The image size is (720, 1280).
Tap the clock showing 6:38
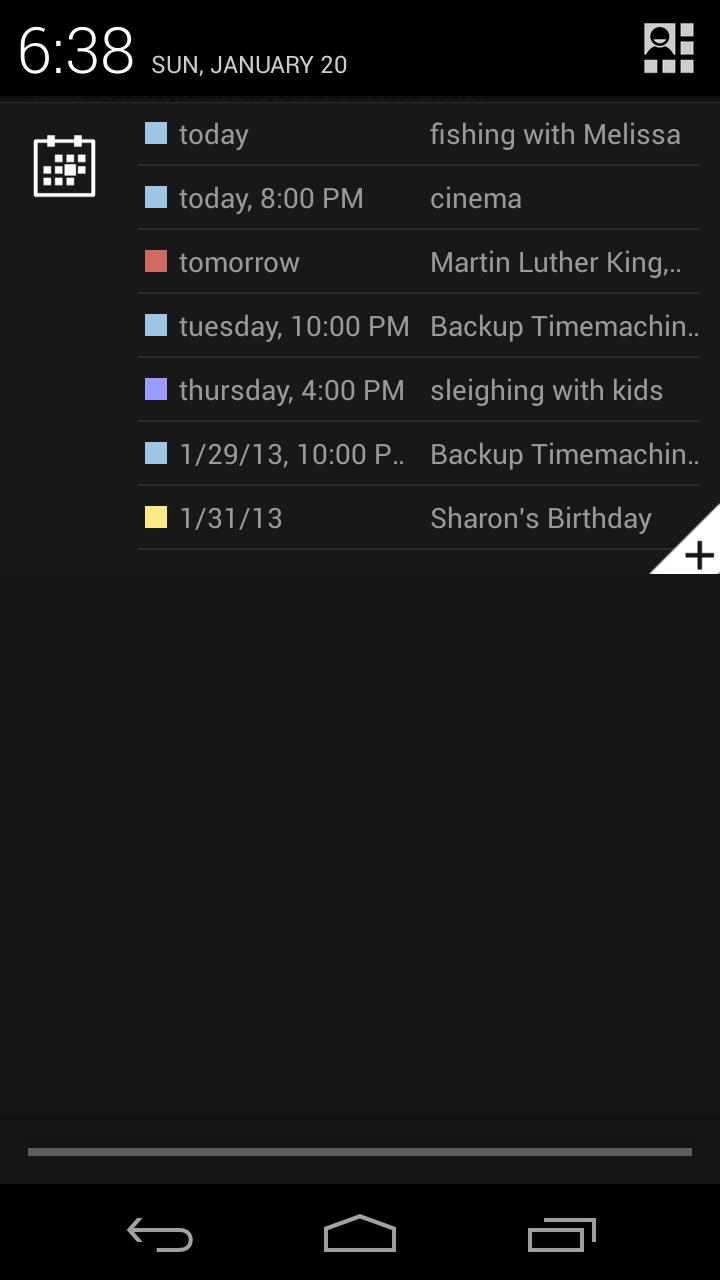pyautogui.click(x=75, y=48)
